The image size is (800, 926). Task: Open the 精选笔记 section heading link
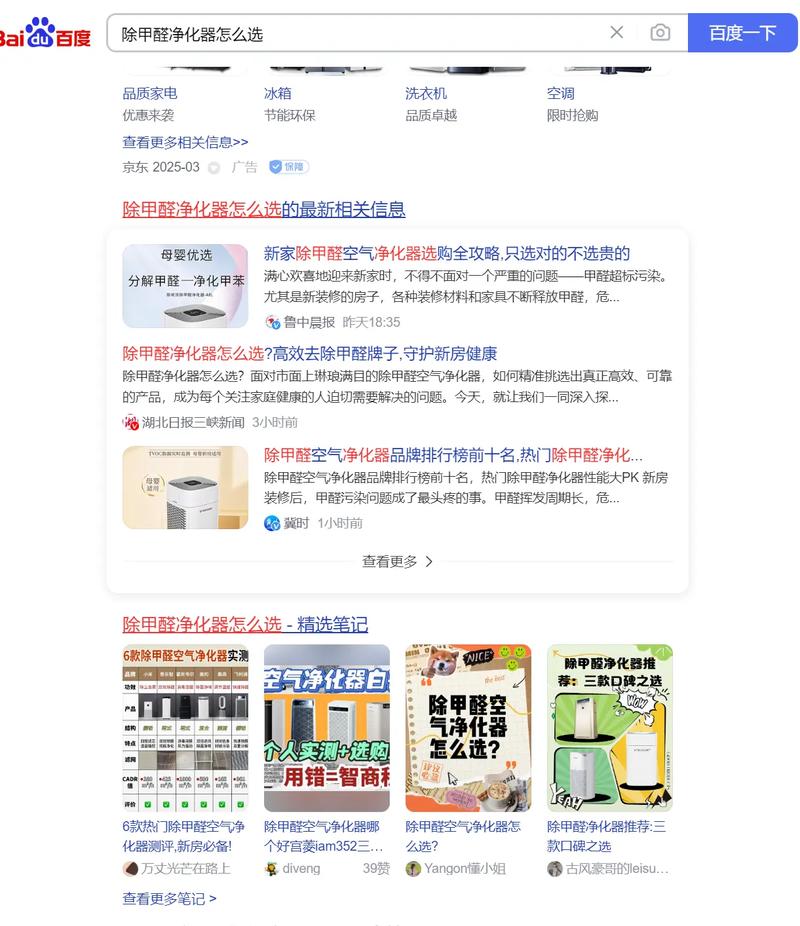click(245, 624)
